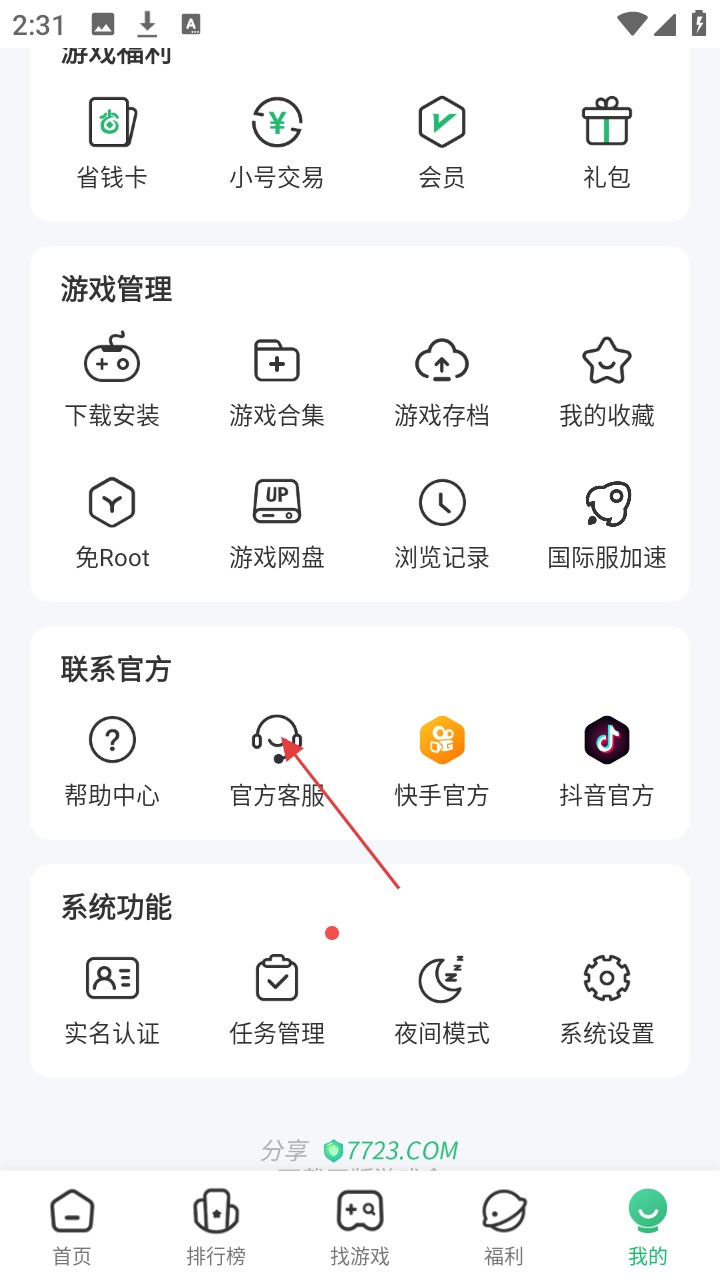
Task: Open 抖音官方 official account
Action: tap(607, 760)
